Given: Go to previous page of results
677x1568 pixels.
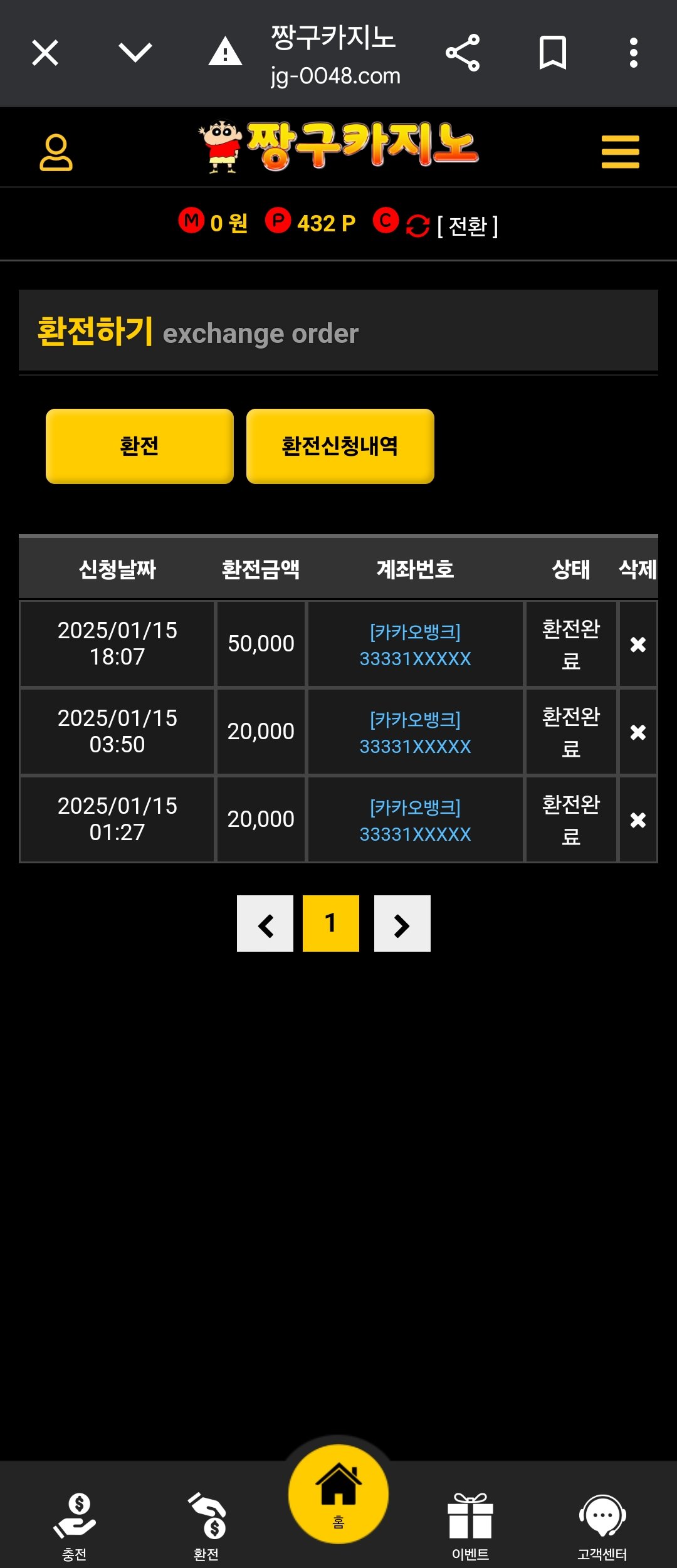Looking at the screenshot, I should tap(265, 924).
